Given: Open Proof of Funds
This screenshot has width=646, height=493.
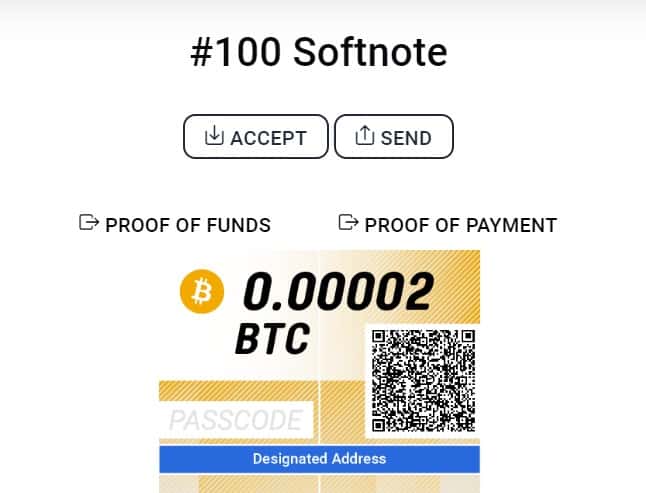Looking at the screenshot, I should tap(175, 224).
